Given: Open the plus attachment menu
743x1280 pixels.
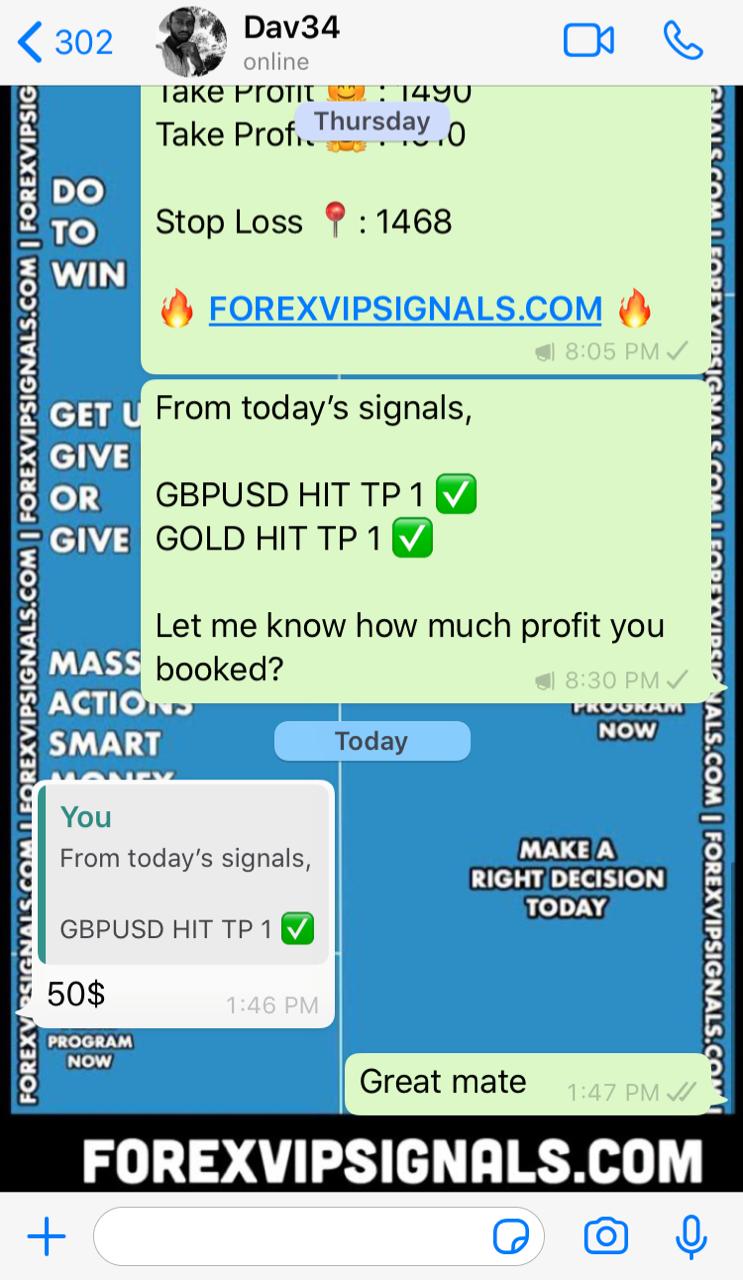Looking at the screenshot, I should click(46, 1237).
